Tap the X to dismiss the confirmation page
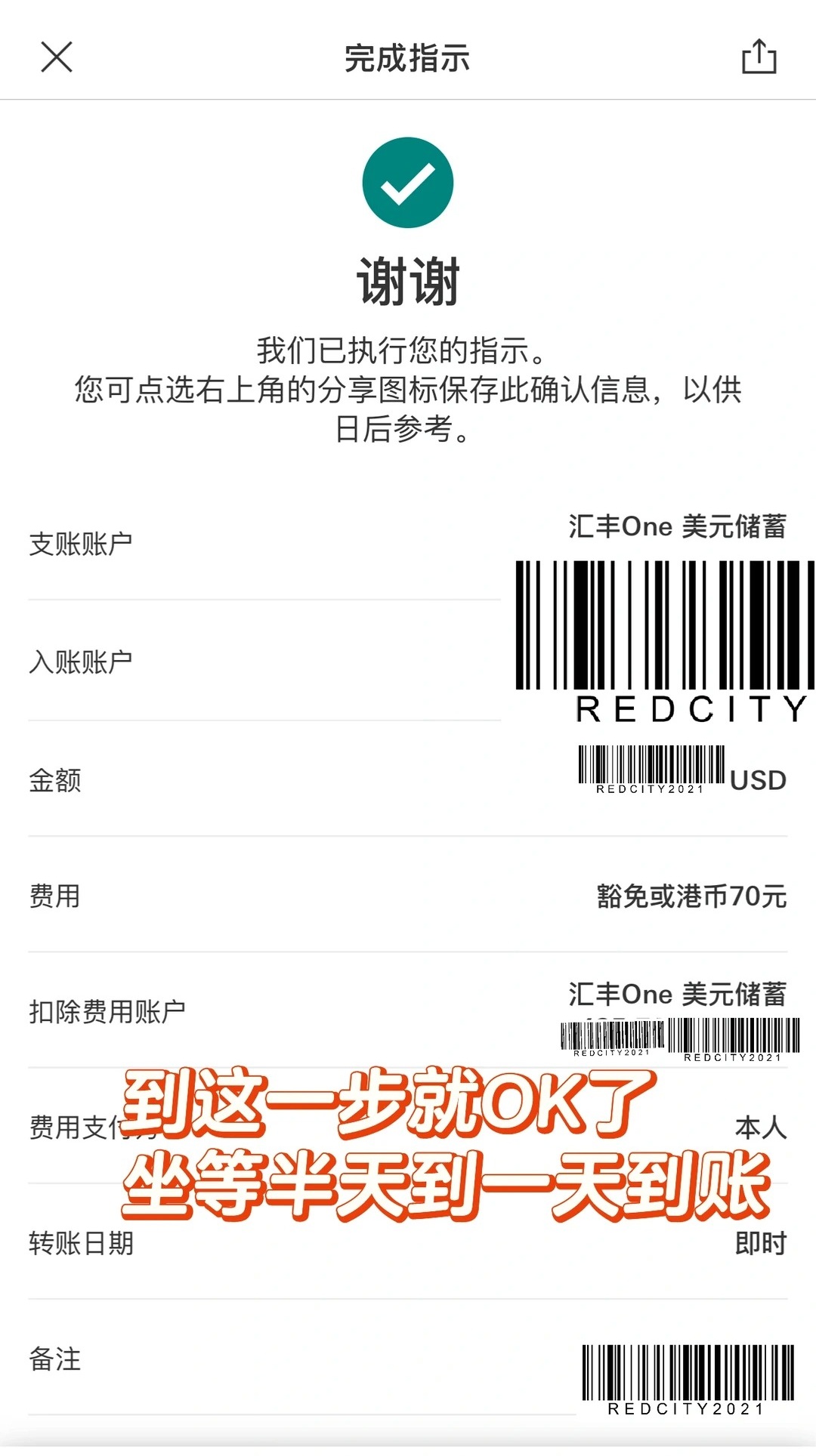This screenshot has width=816, height=1456. click(x=57, y=59)
